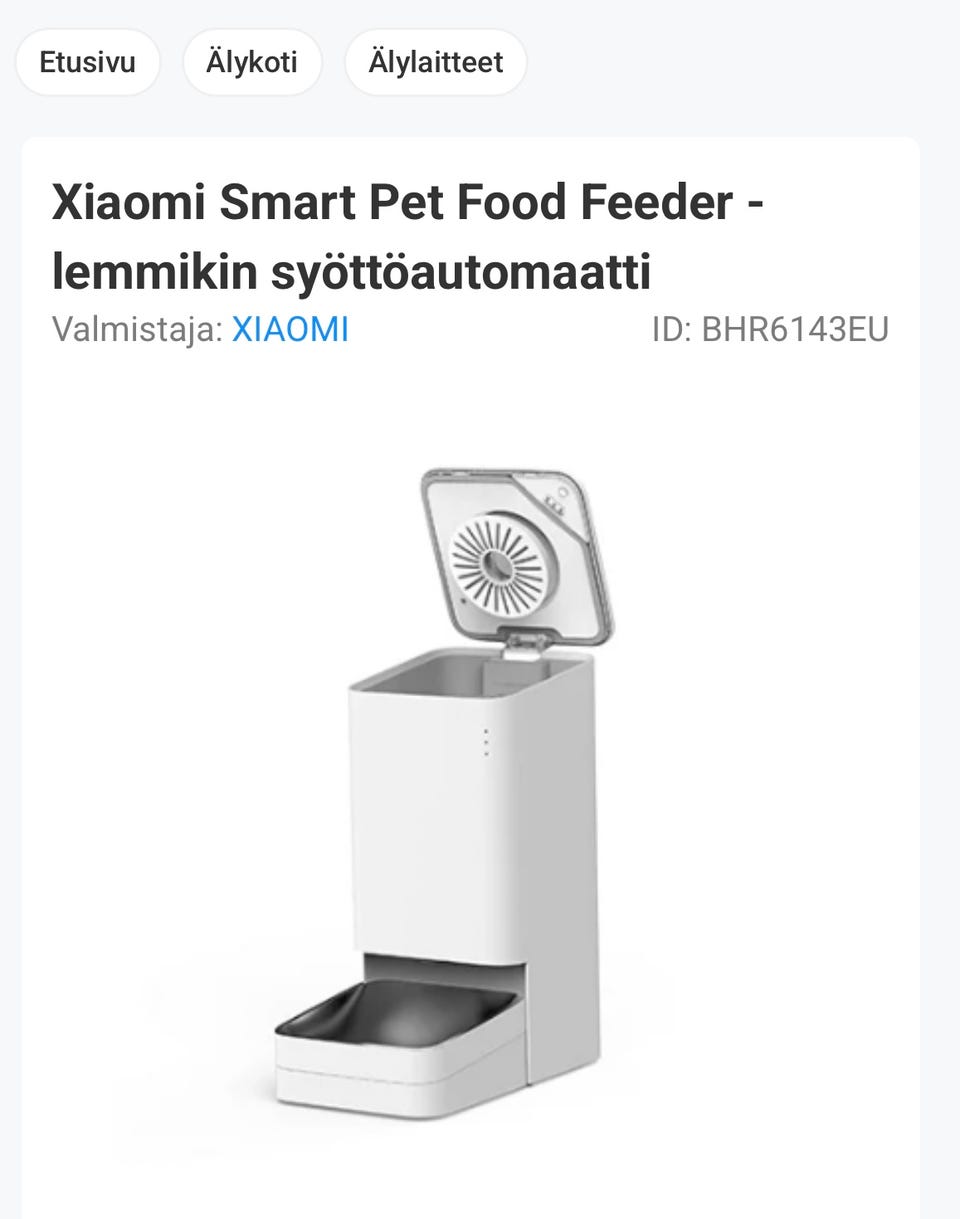Open the Älykoti category chip

click(x=252, y=62)
